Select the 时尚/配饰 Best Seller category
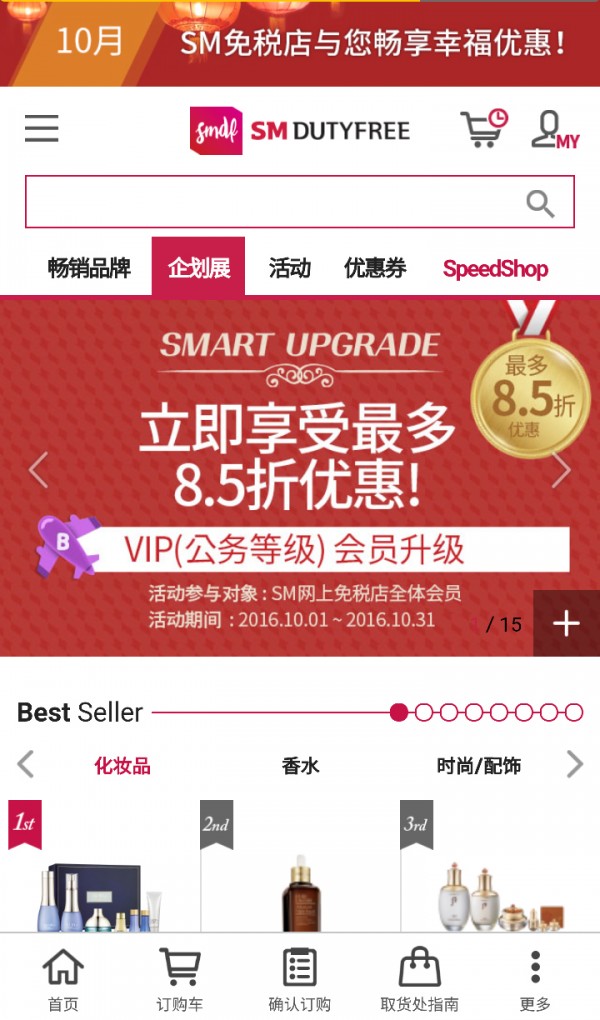 pyautogui.click(x=478, y=766)
